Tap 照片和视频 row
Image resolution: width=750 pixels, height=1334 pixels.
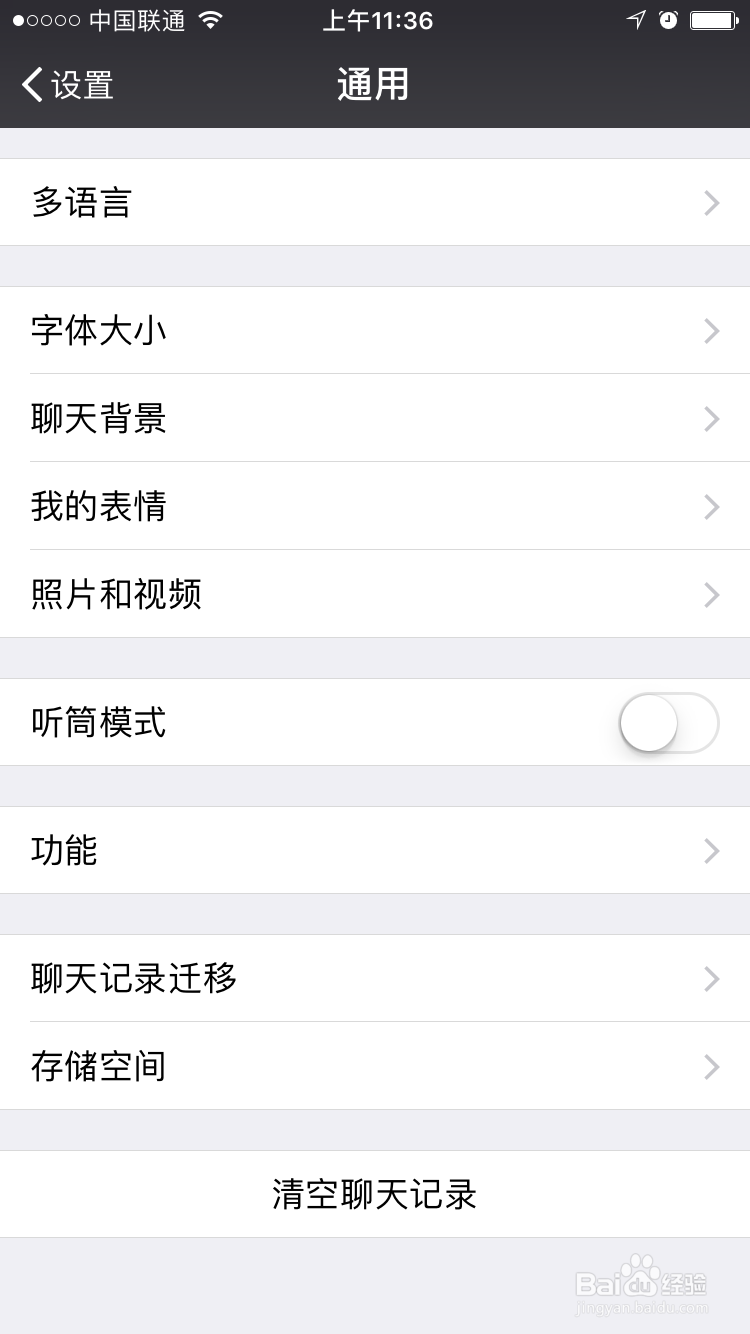tap(375, 594)
